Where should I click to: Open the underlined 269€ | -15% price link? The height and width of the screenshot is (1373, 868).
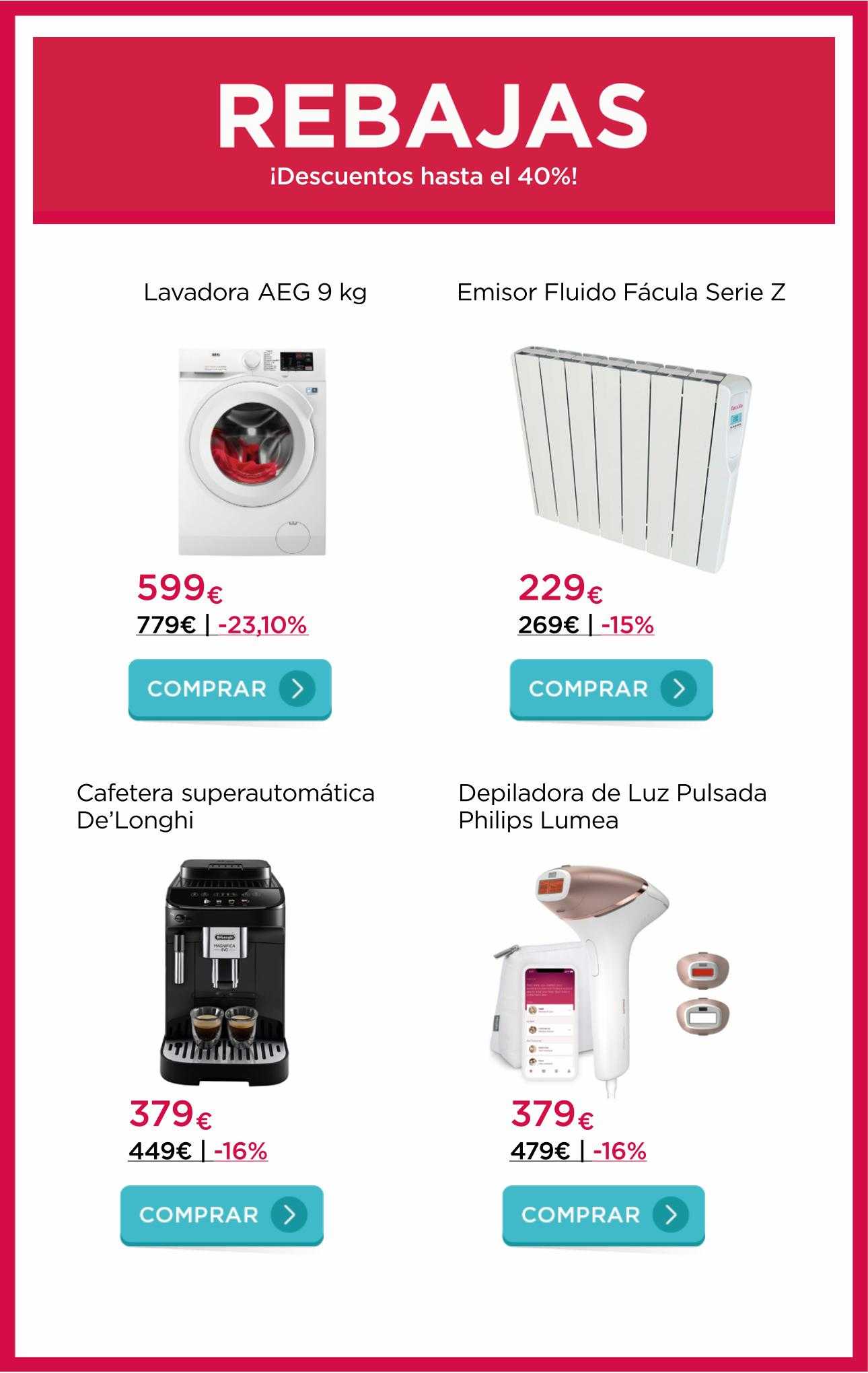[585, 625]
